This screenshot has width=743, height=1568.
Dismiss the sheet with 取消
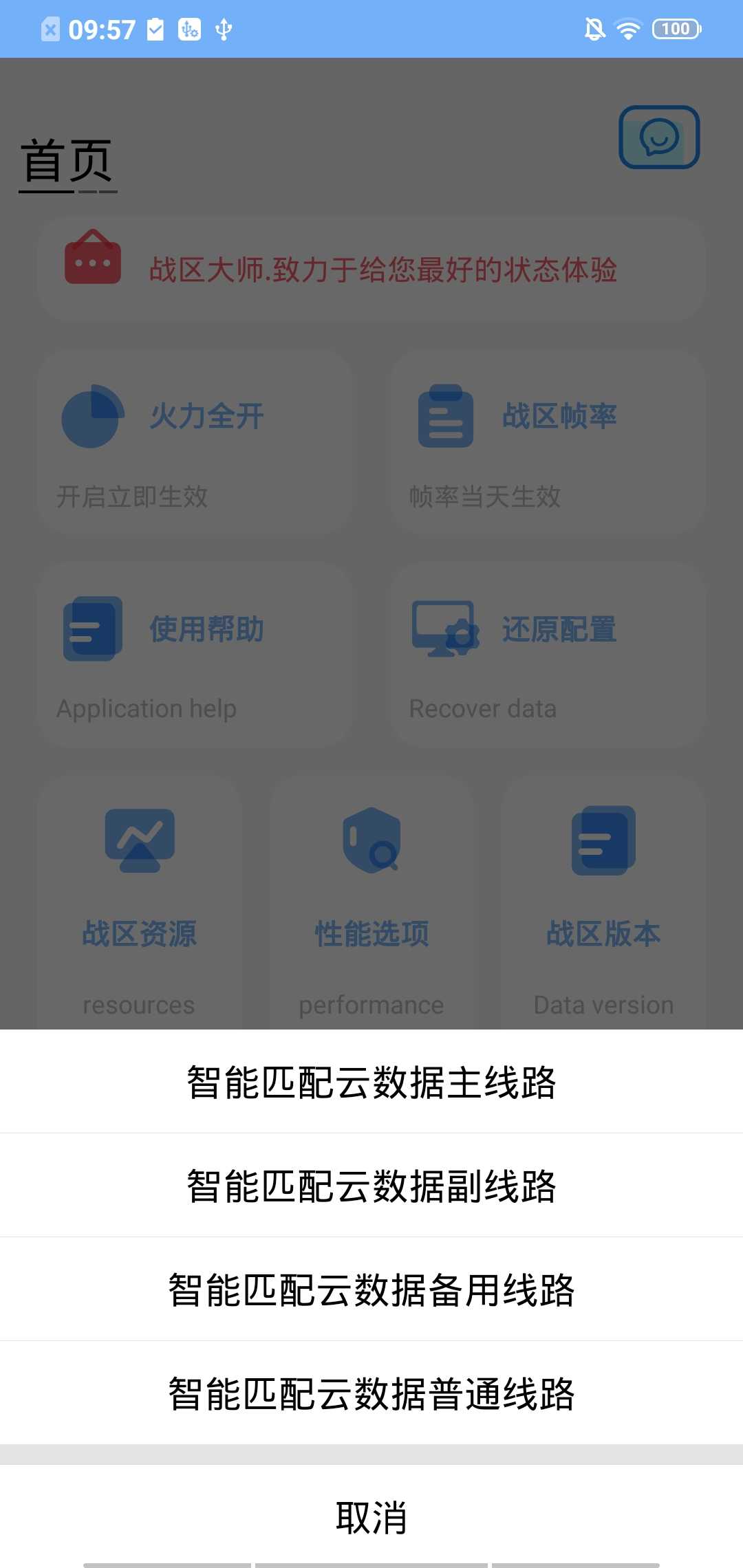coord(371,1517)
